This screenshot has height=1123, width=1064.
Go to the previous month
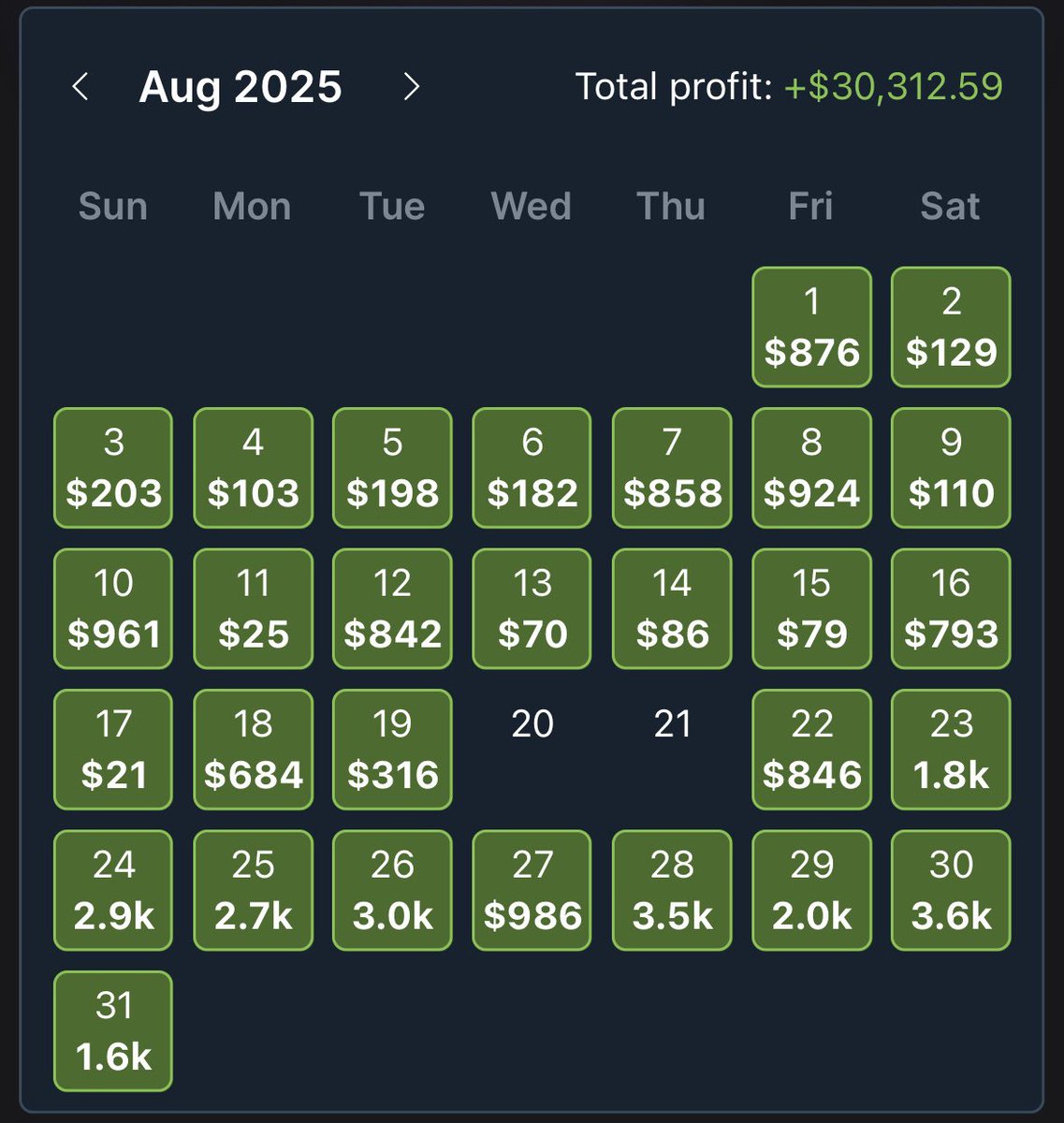[80, 87]
